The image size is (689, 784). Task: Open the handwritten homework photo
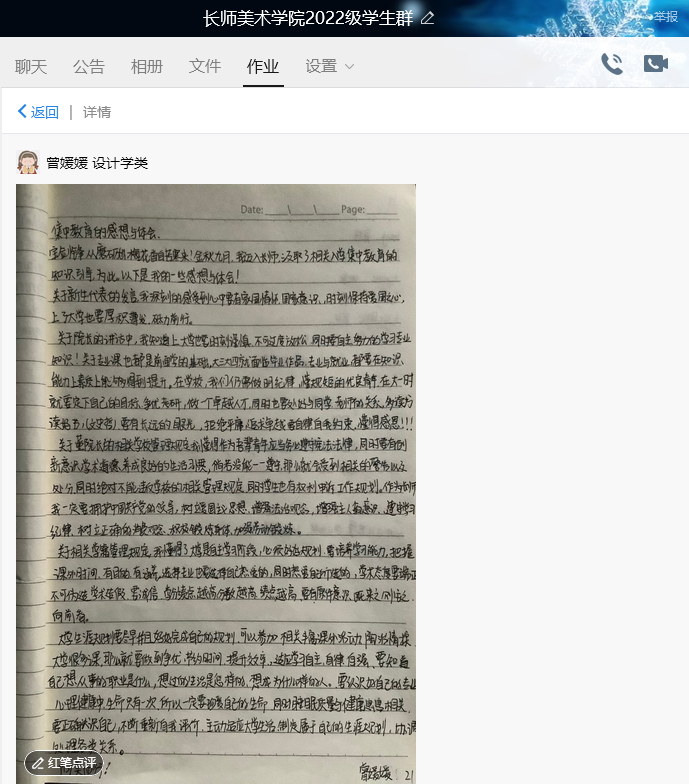(216, 470)
